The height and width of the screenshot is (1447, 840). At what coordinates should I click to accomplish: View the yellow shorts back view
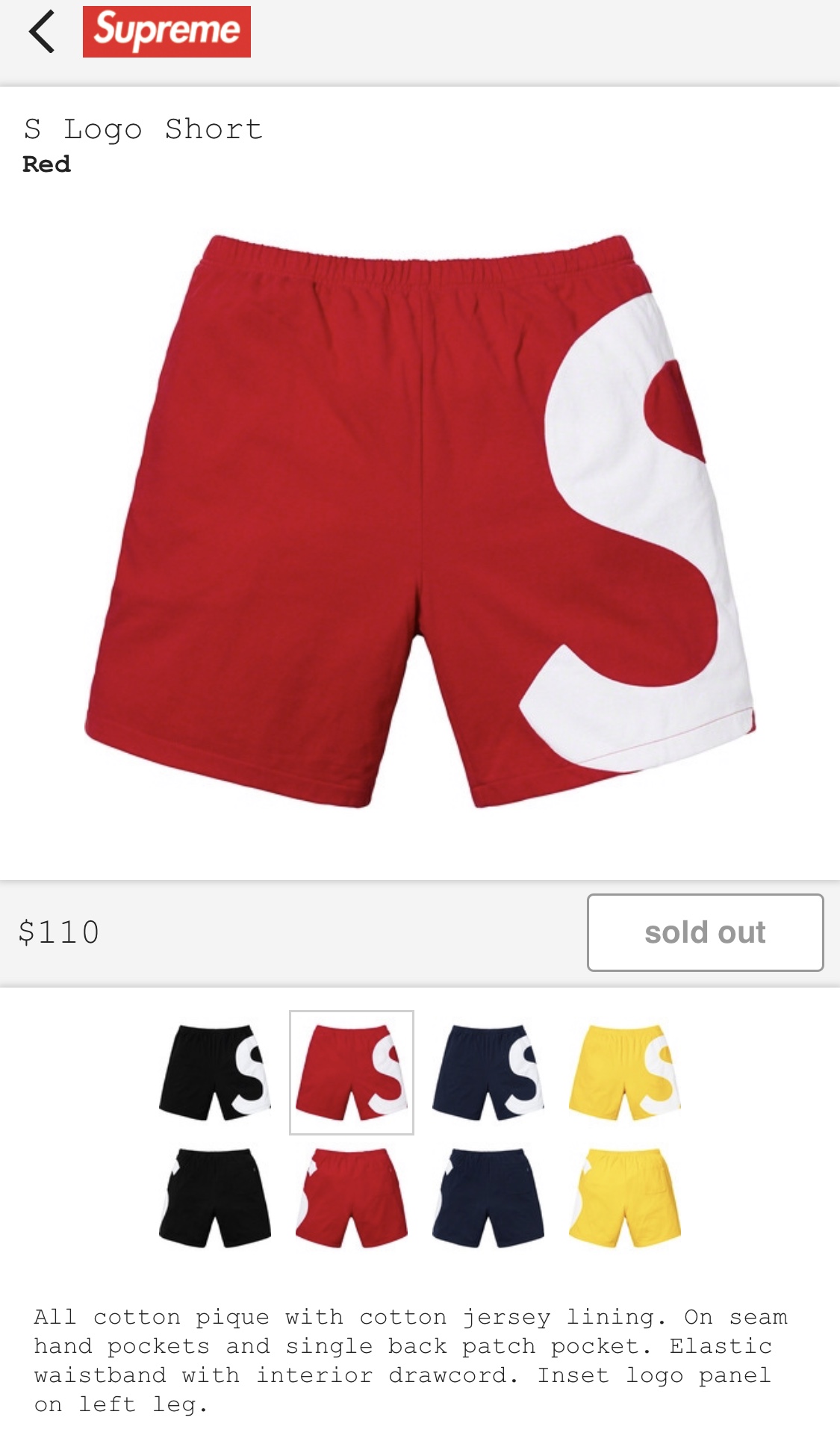point(625,1197)
